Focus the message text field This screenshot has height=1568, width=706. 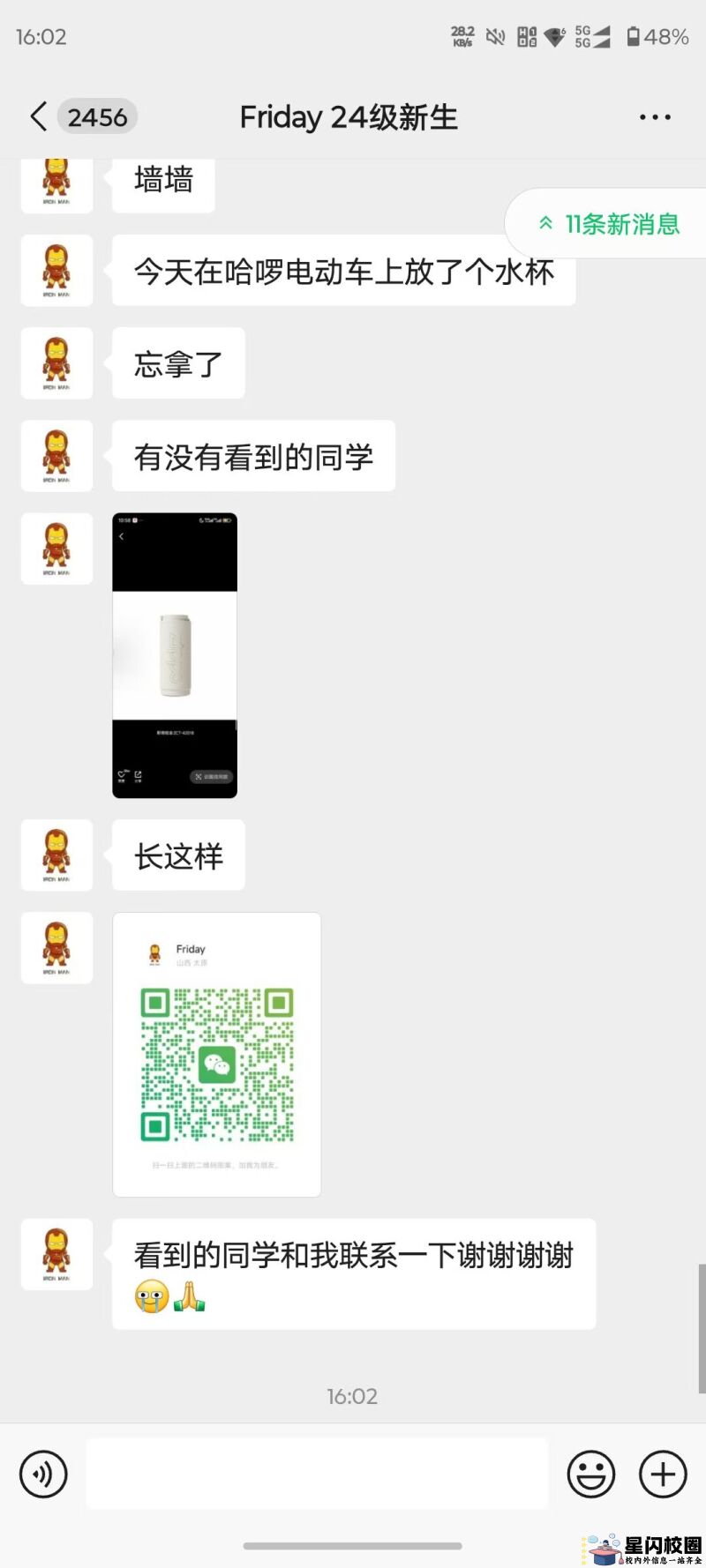[317, 1474]
